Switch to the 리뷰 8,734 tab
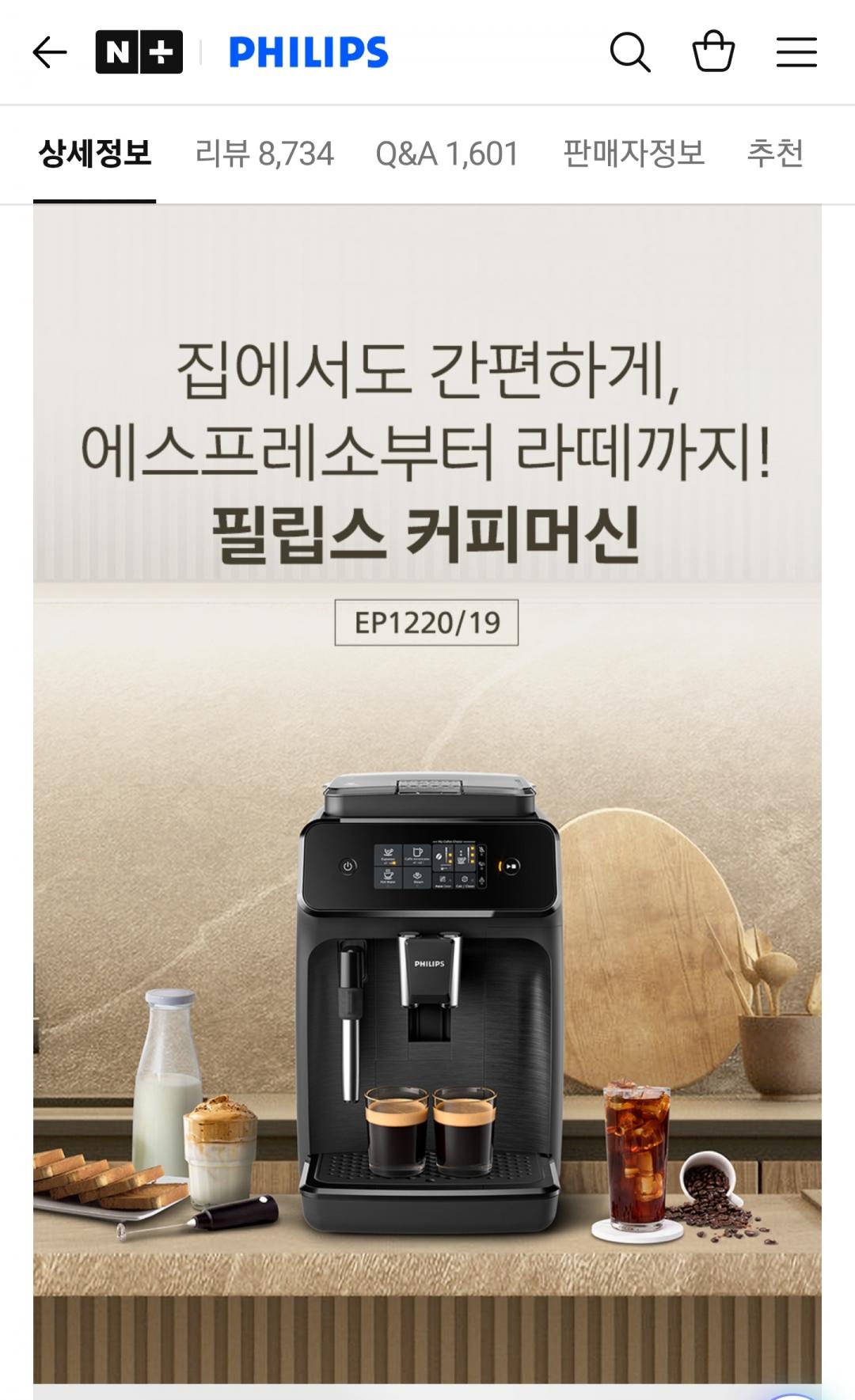The width and height of the screenshot is (855, 1400). (x=264, y=154)
